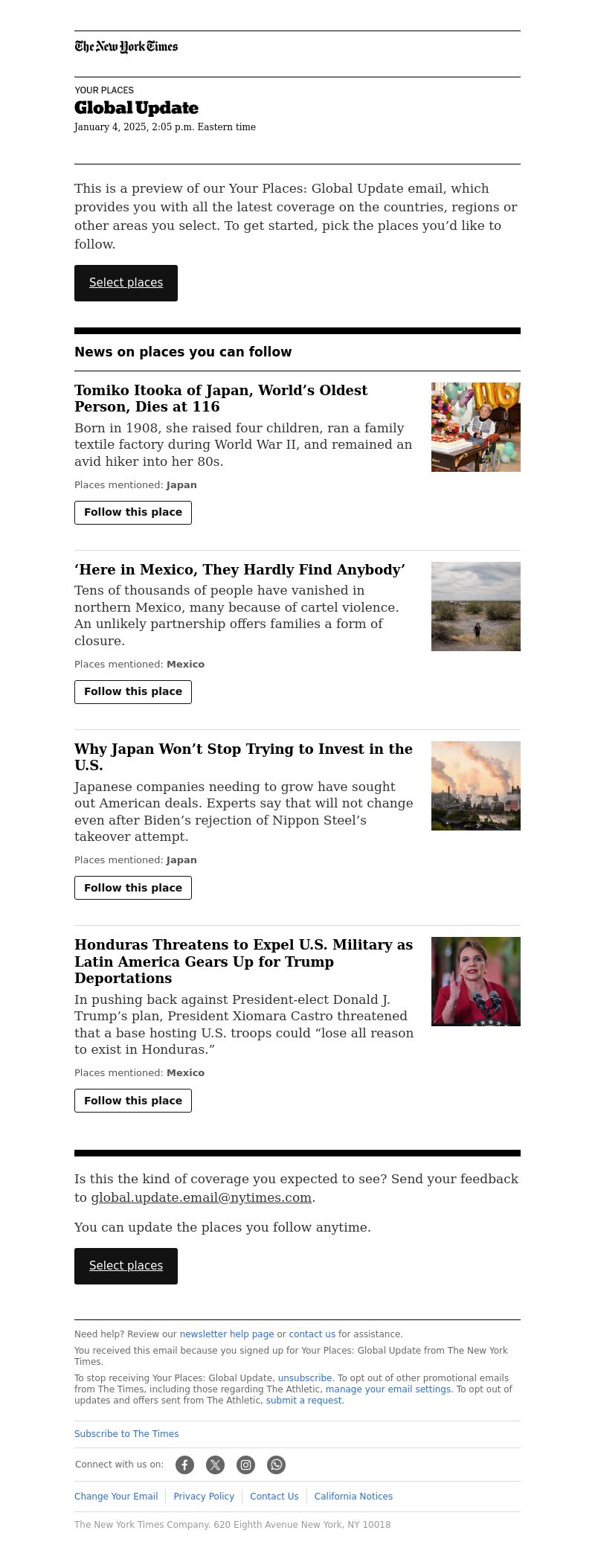Viewport: 595px width, 1568px height.
Task: Open The Times' Facebook page icon
Action: point(184,1465)
